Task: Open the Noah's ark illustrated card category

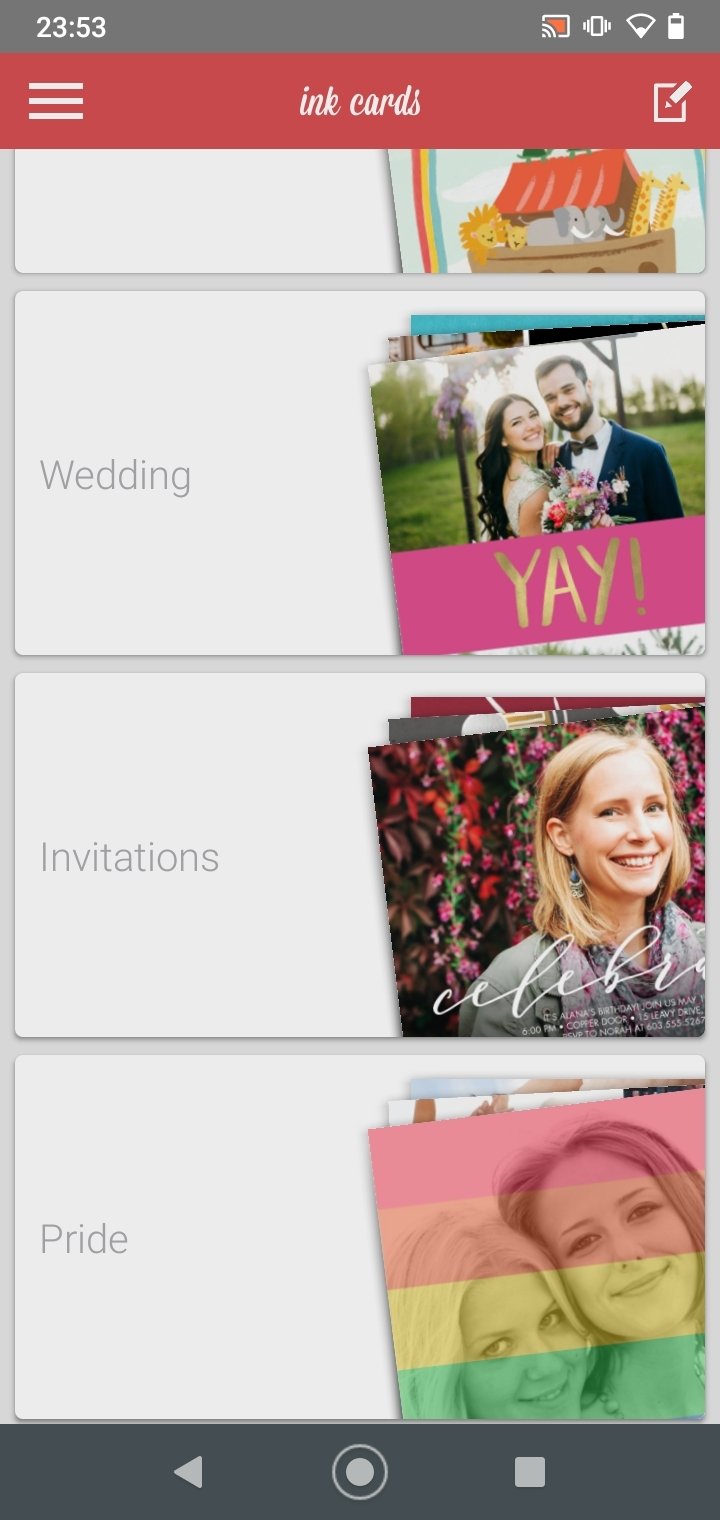Action: pos(360,211)
